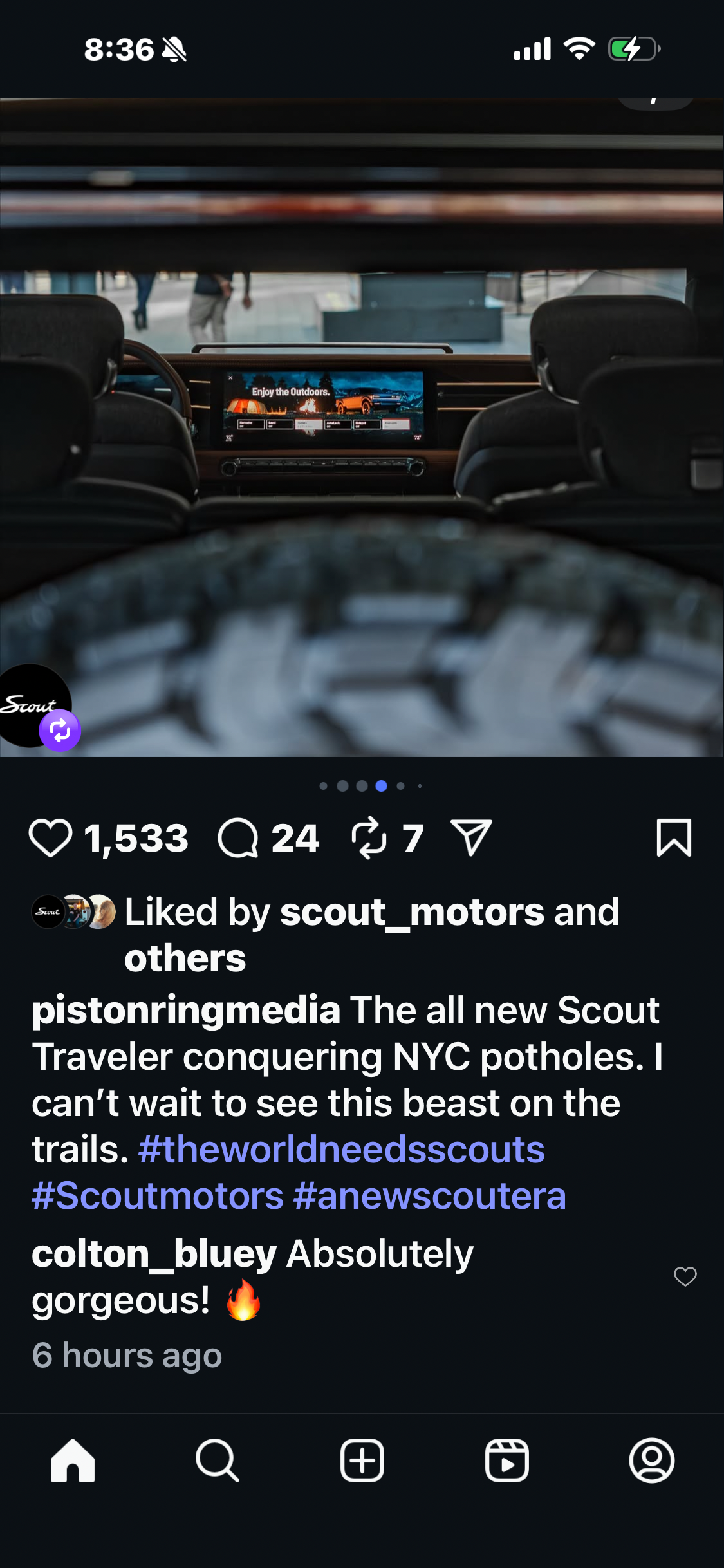
Task: Repost the pistonringmedia post
Action: coord(369,838)
